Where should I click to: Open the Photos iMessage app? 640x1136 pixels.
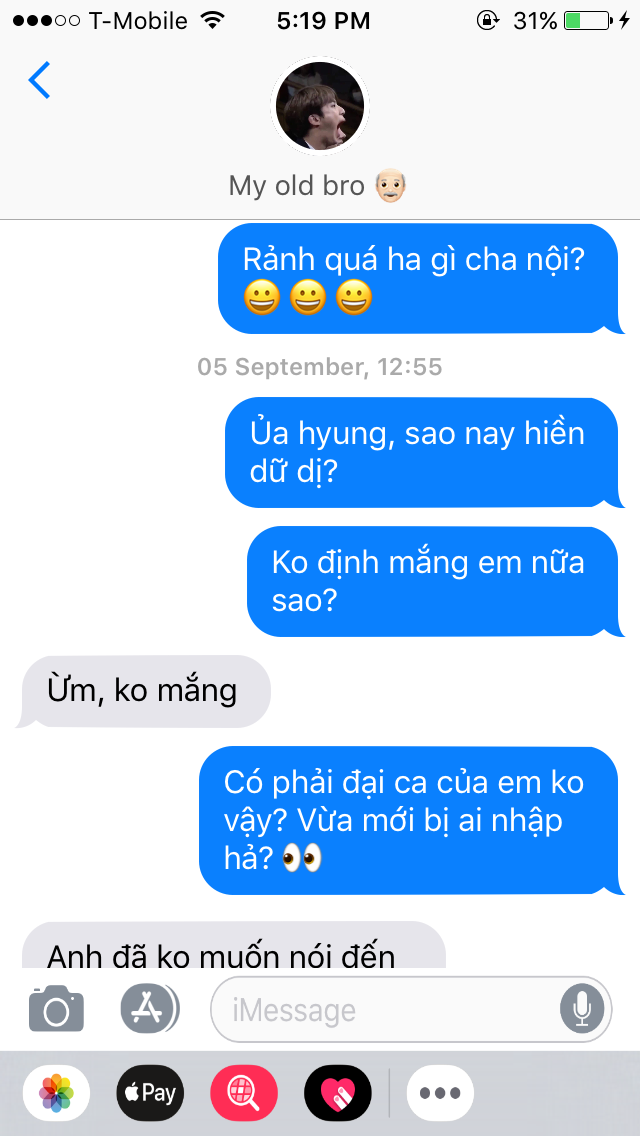[56, 1093]
